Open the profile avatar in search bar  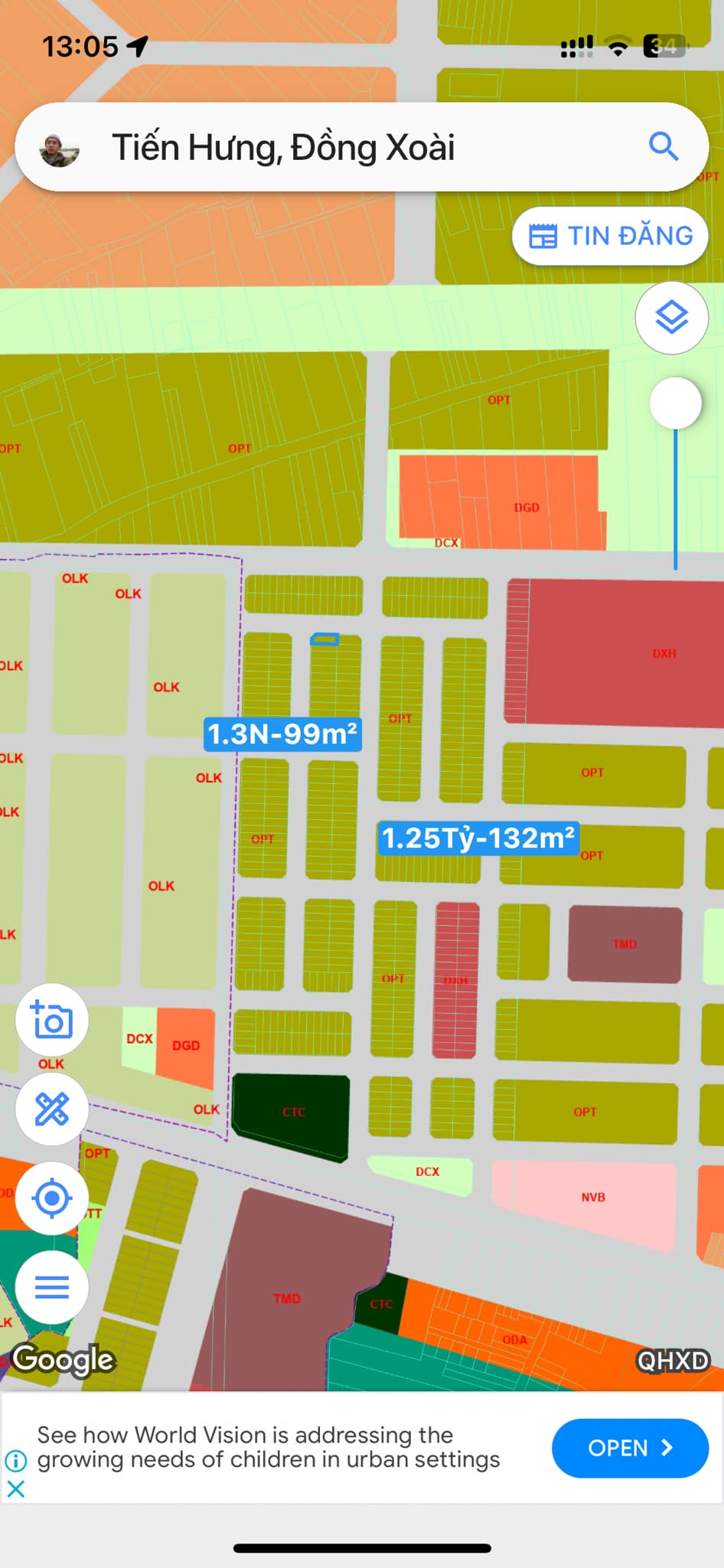tap(60, 149)
